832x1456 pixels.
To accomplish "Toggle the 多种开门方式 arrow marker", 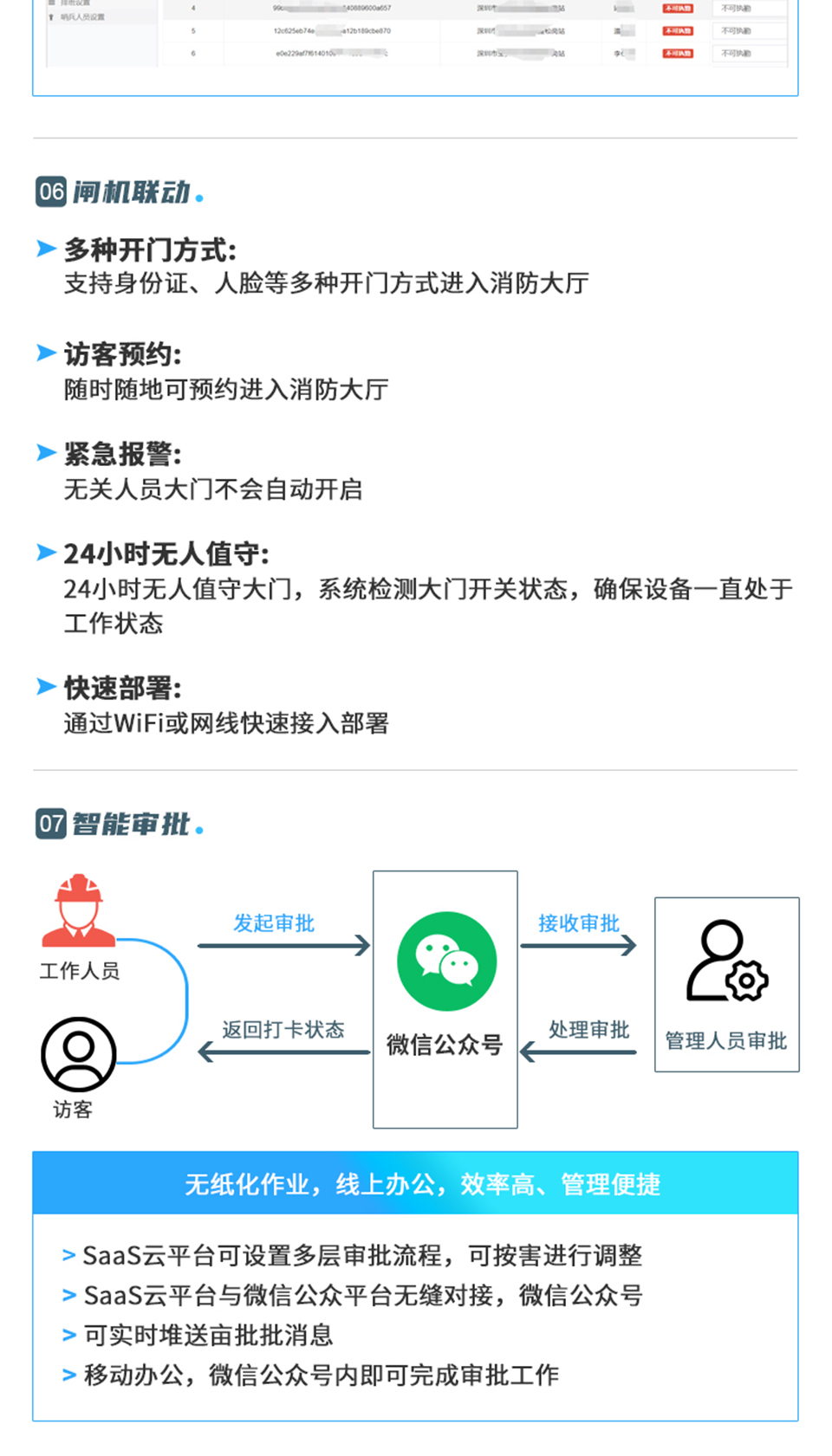I will coord(46,248).
